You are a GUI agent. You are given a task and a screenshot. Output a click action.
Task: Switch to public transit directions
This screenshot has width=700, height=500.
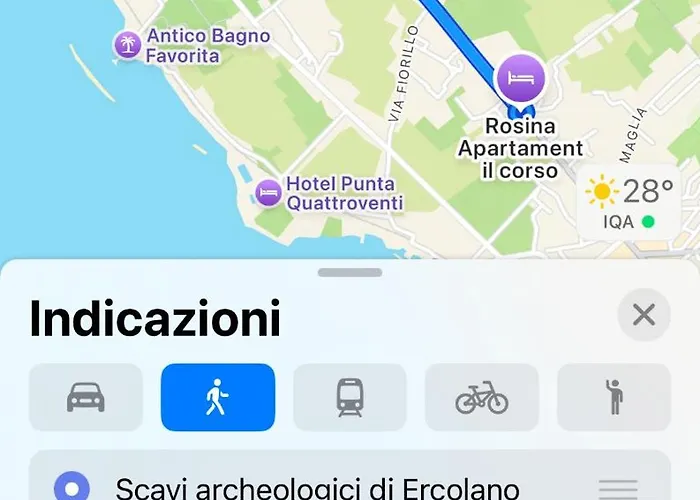coord(350,397)
